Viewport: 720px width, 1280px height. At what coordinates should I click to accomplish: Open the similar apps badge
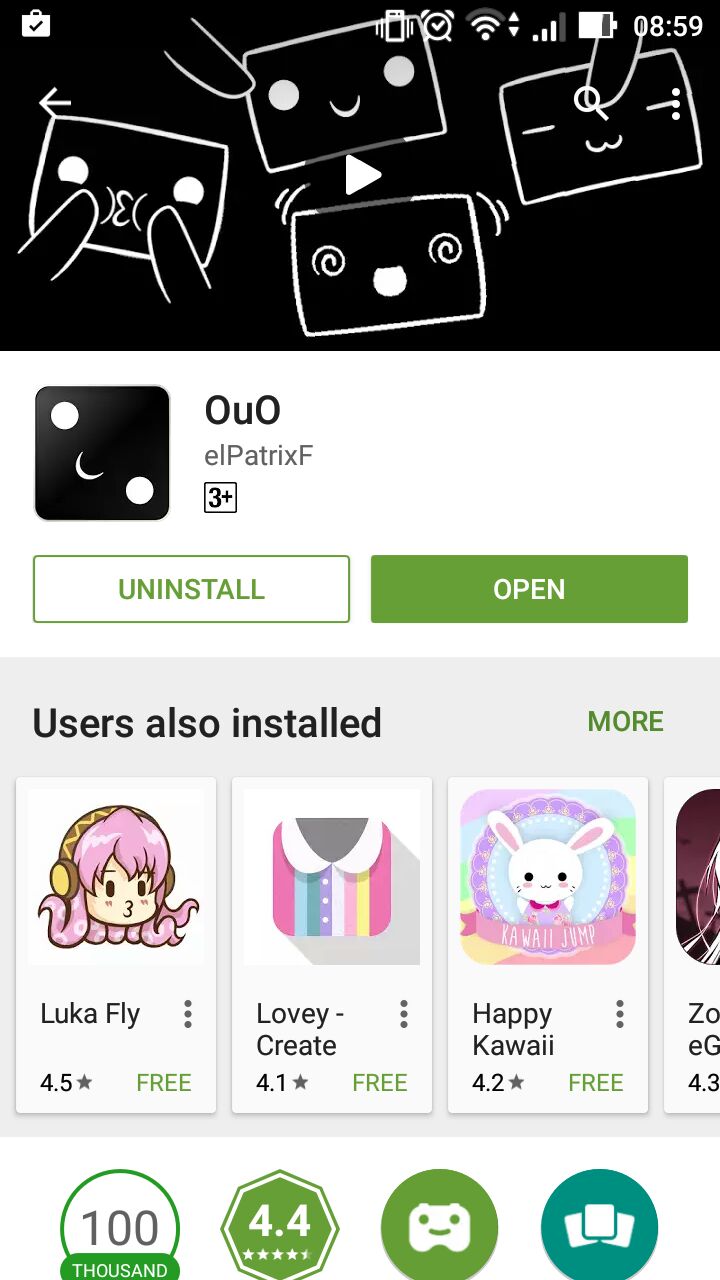coord(600,1228)
